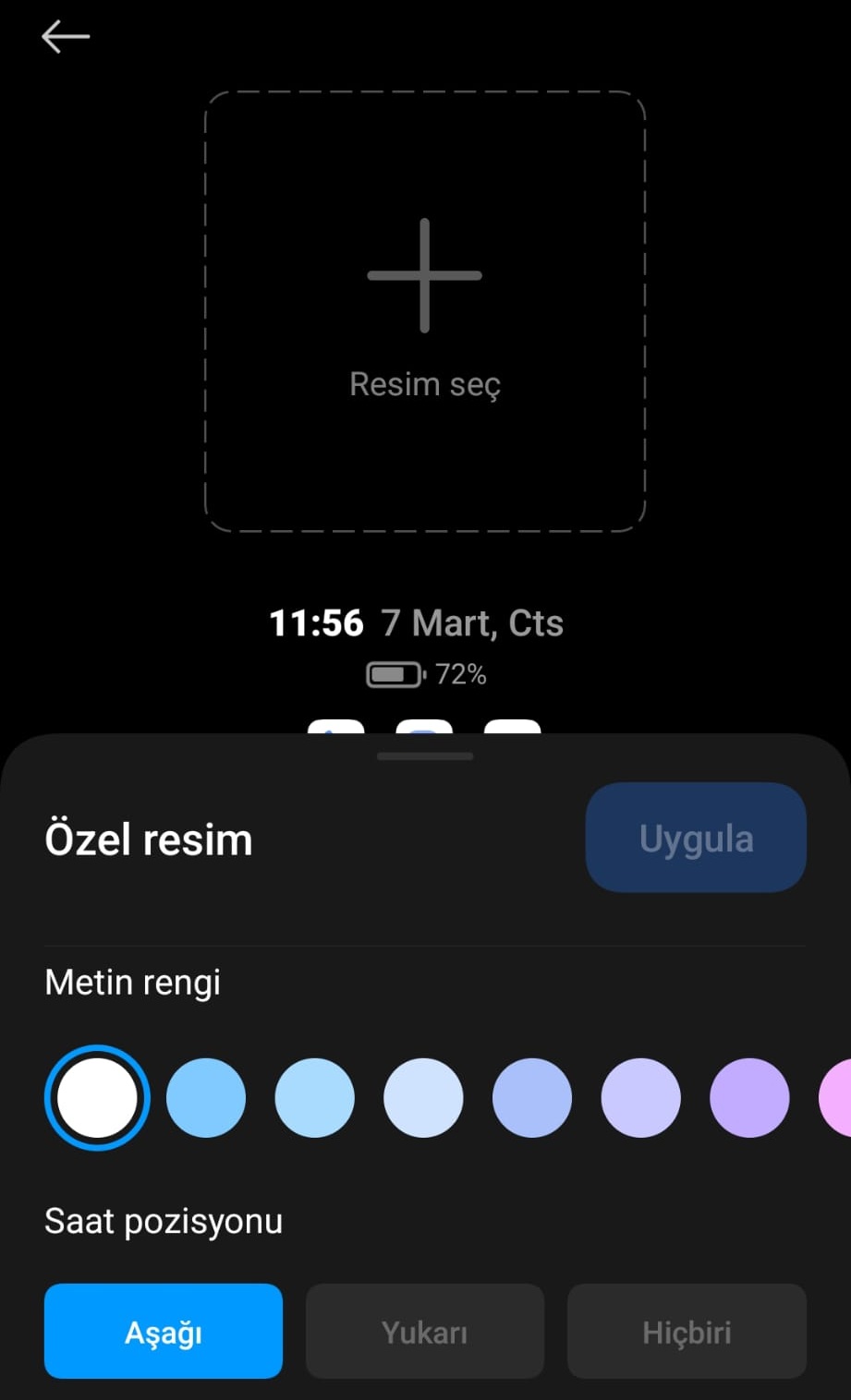Open the "Resim seç" image picker

point(424,383)
